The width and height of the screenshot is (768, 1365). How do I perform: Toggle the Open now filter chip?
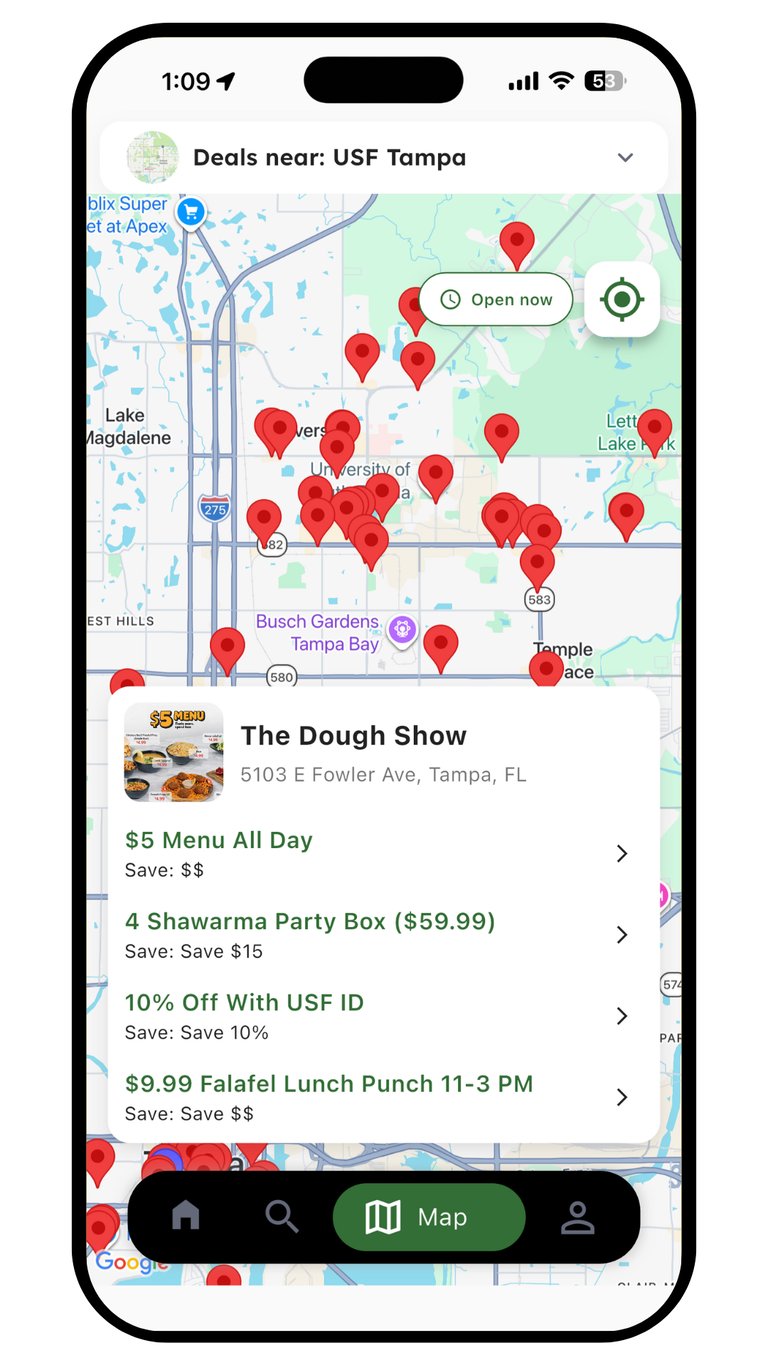[496, 300]
